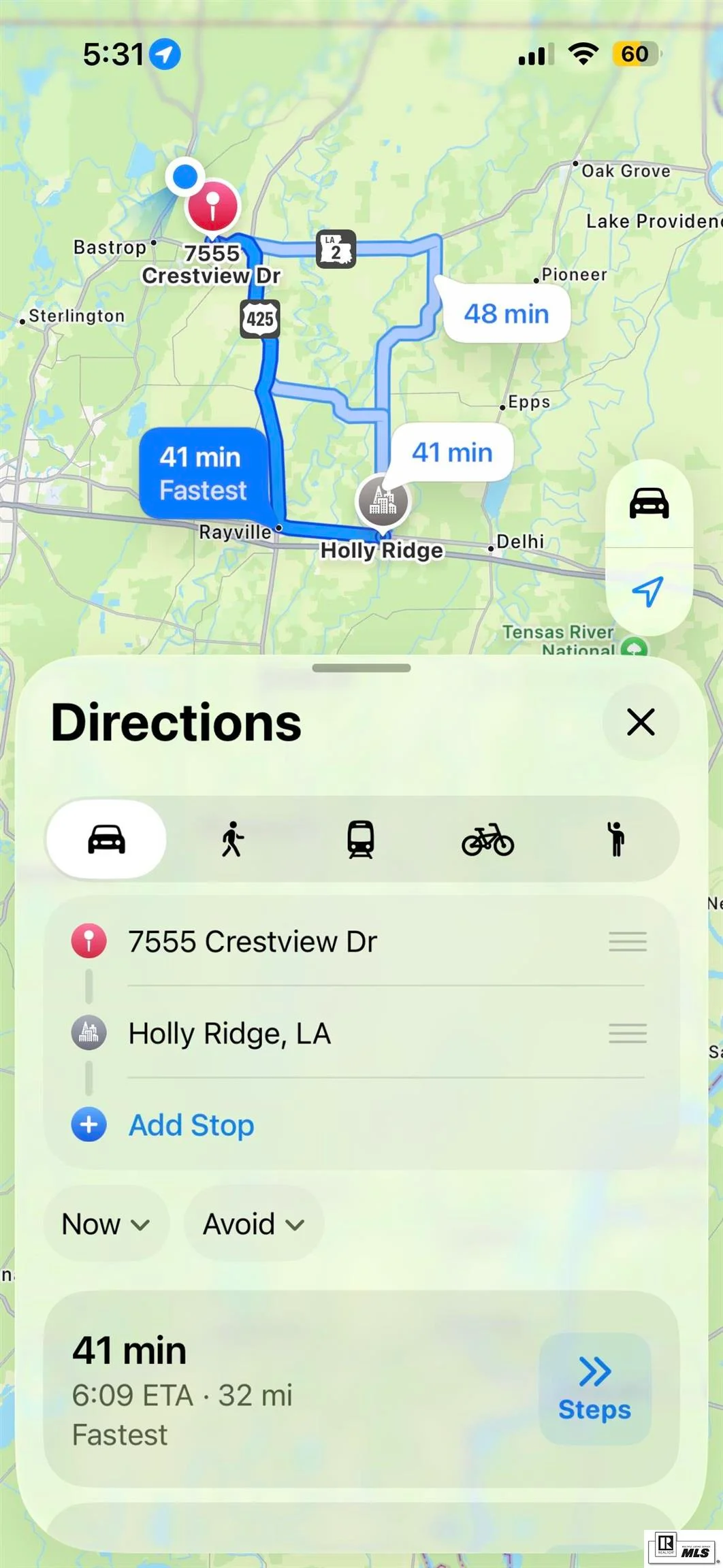Edit the 7555 Crestview Dr starting point
This screenshot has height=1568, width=723.
(361, 942)
